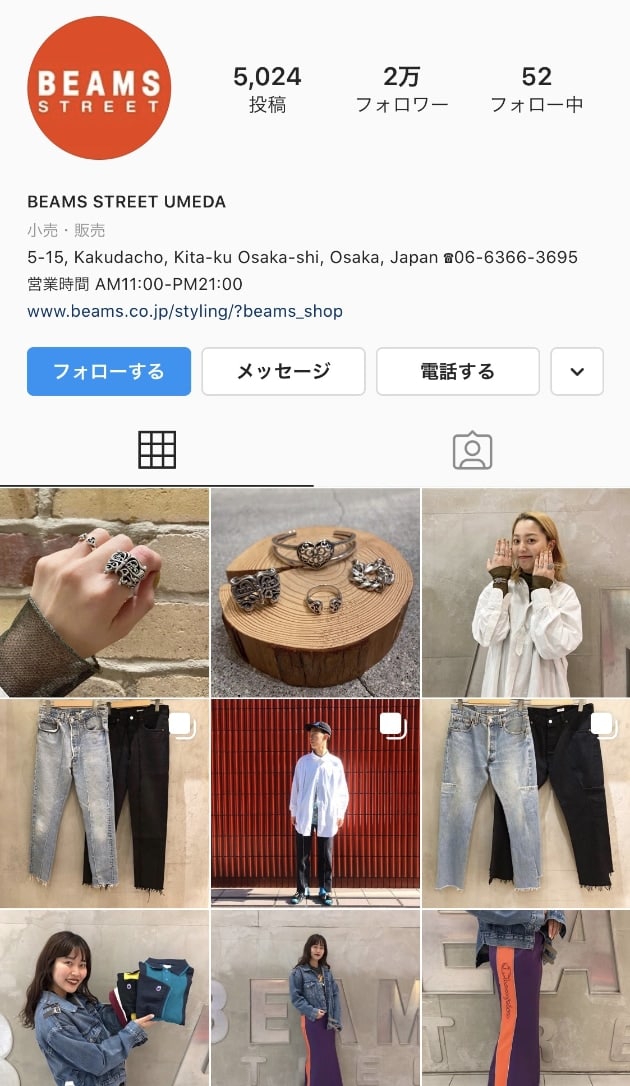Tap 電話する to call the store

pyautogui.click(x=457, y=371)
